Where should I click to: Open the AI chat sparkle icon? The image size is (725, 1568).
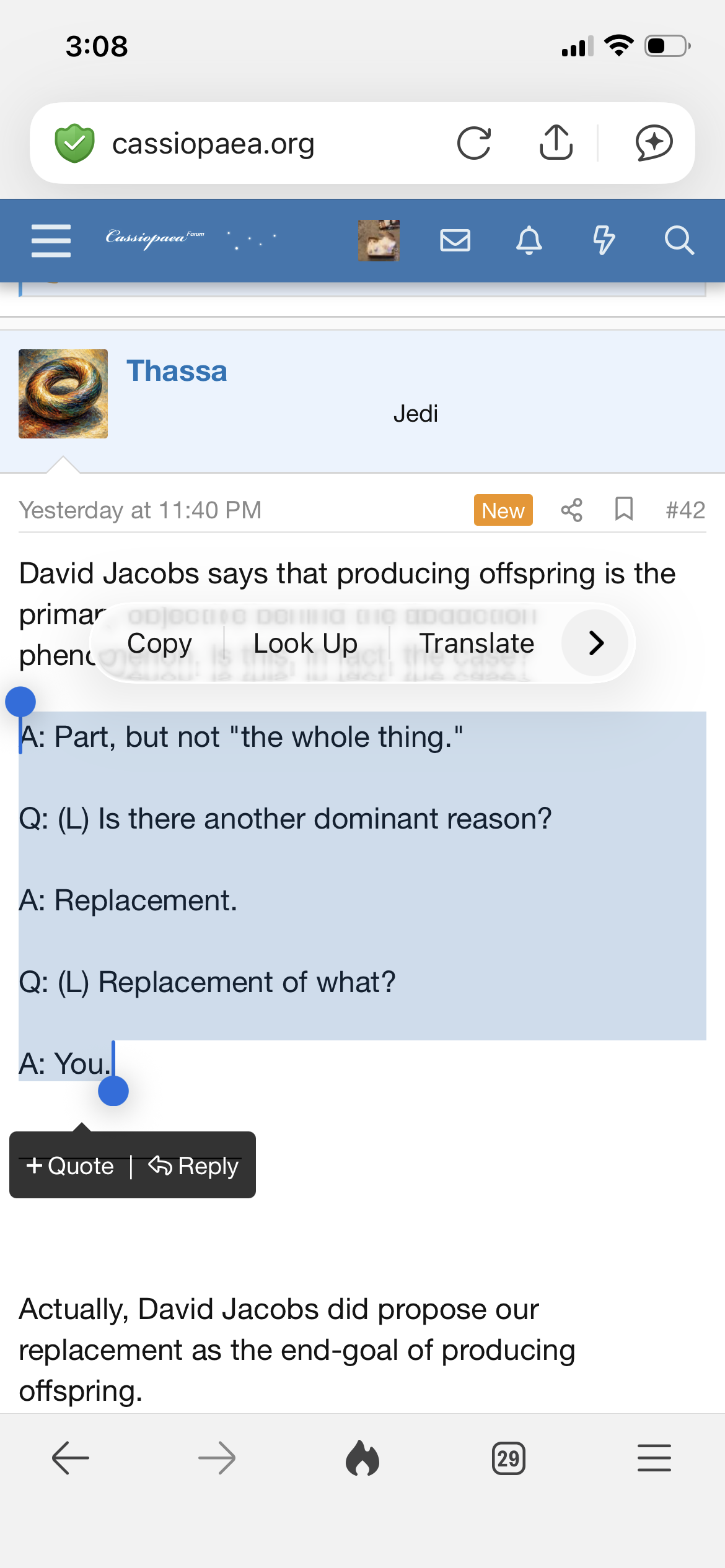coord(654,143)
